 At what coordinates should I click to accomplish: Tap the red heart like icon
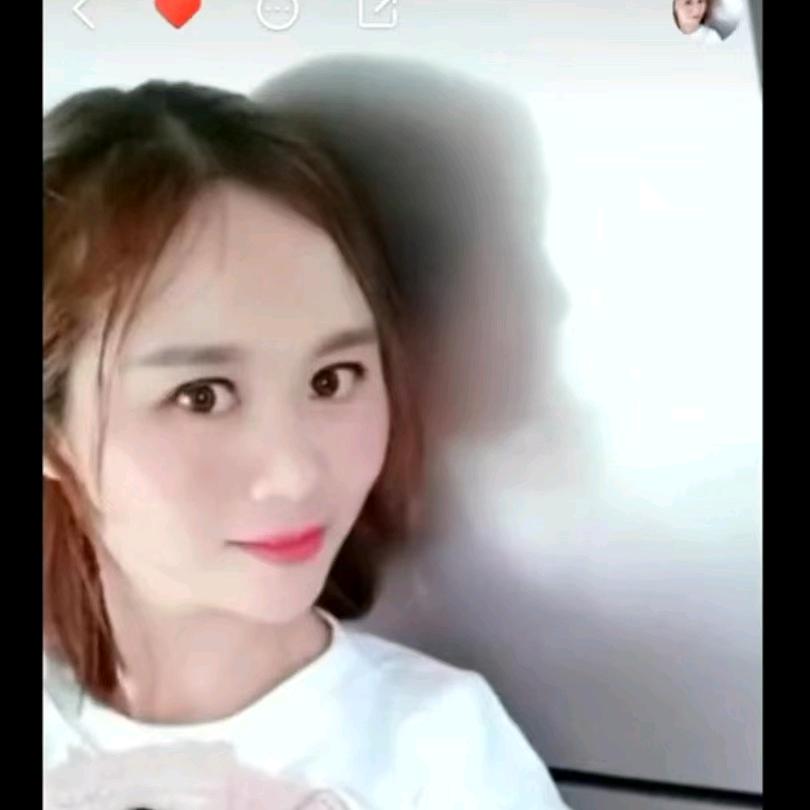(x=178, y=11)
